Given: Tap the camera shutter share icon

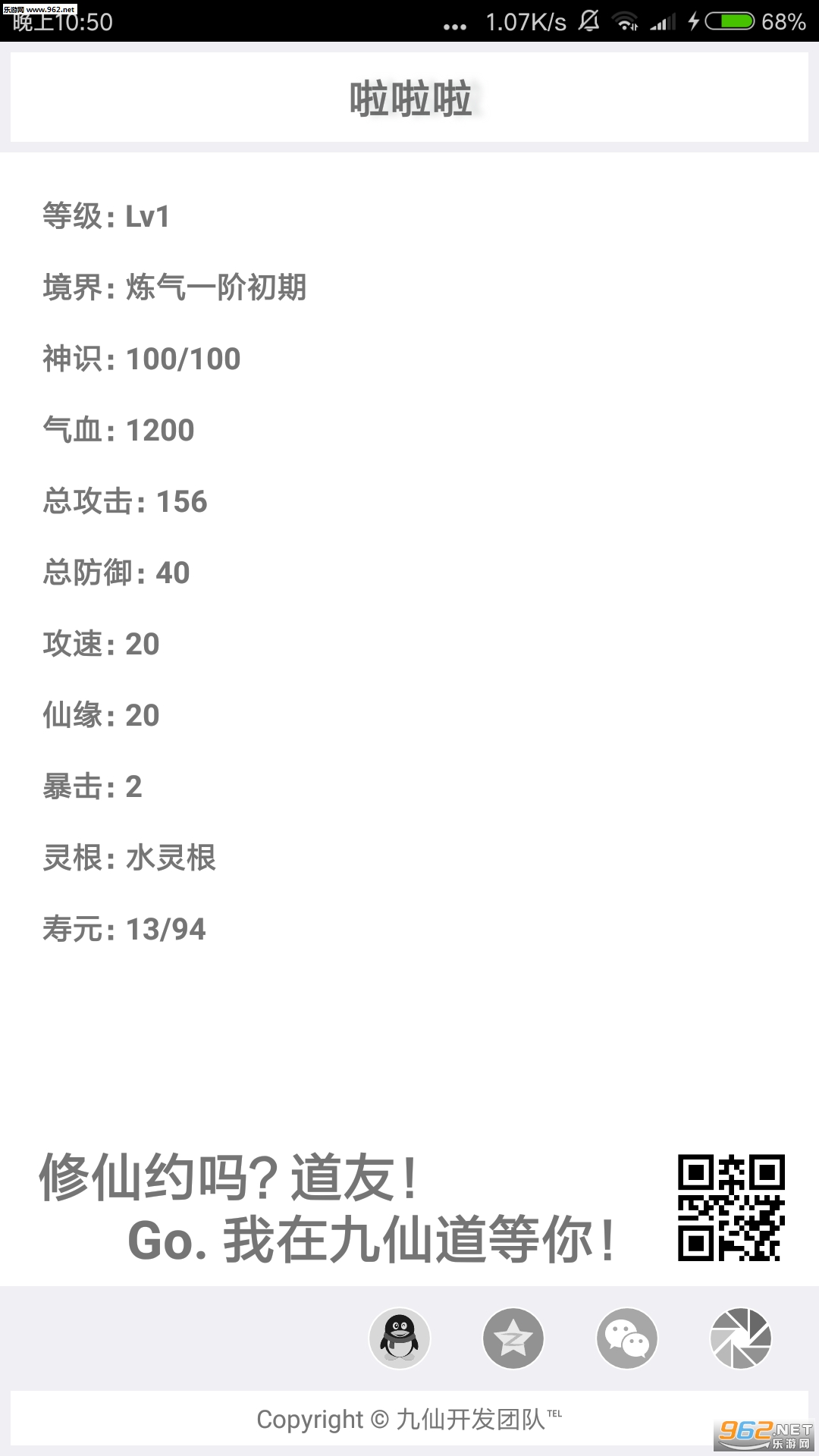Looking at the screenshot, I should coord(741,1338).
